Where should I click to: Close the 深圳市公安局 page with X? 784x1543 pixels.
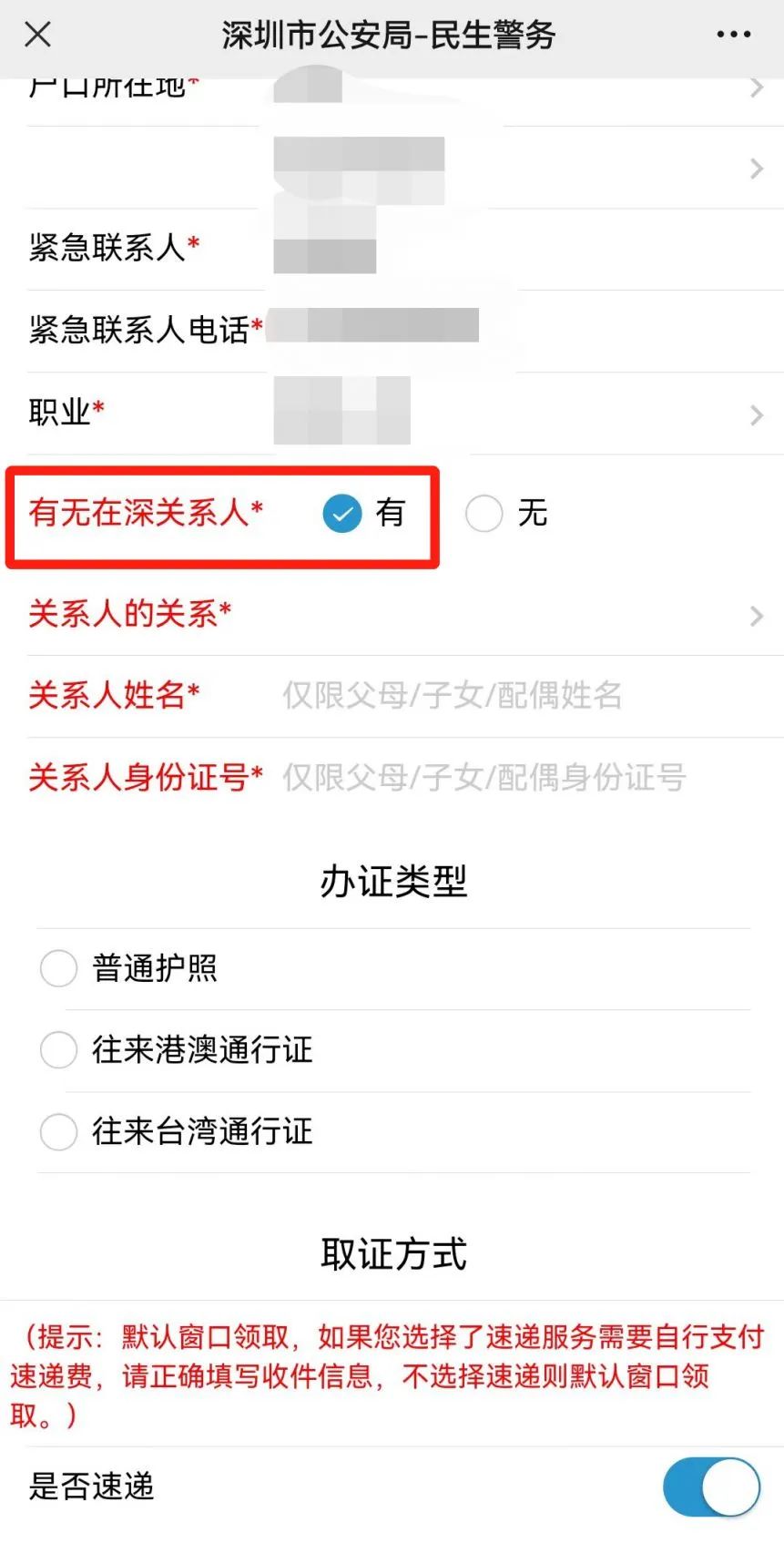tap(37, 35)
